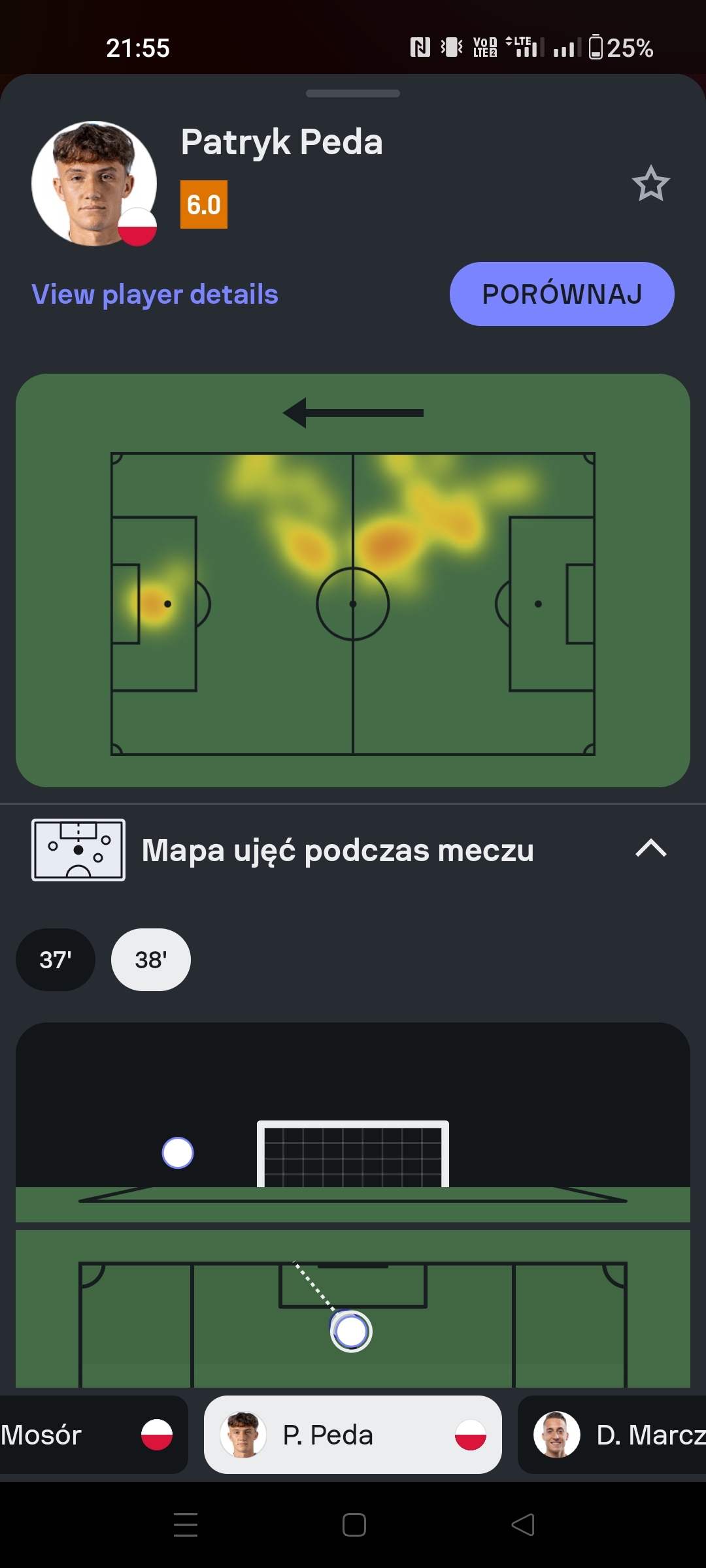Select the 37' shot chip
This screenshot has height=1568, width=706.
click(x=56, y=960)
